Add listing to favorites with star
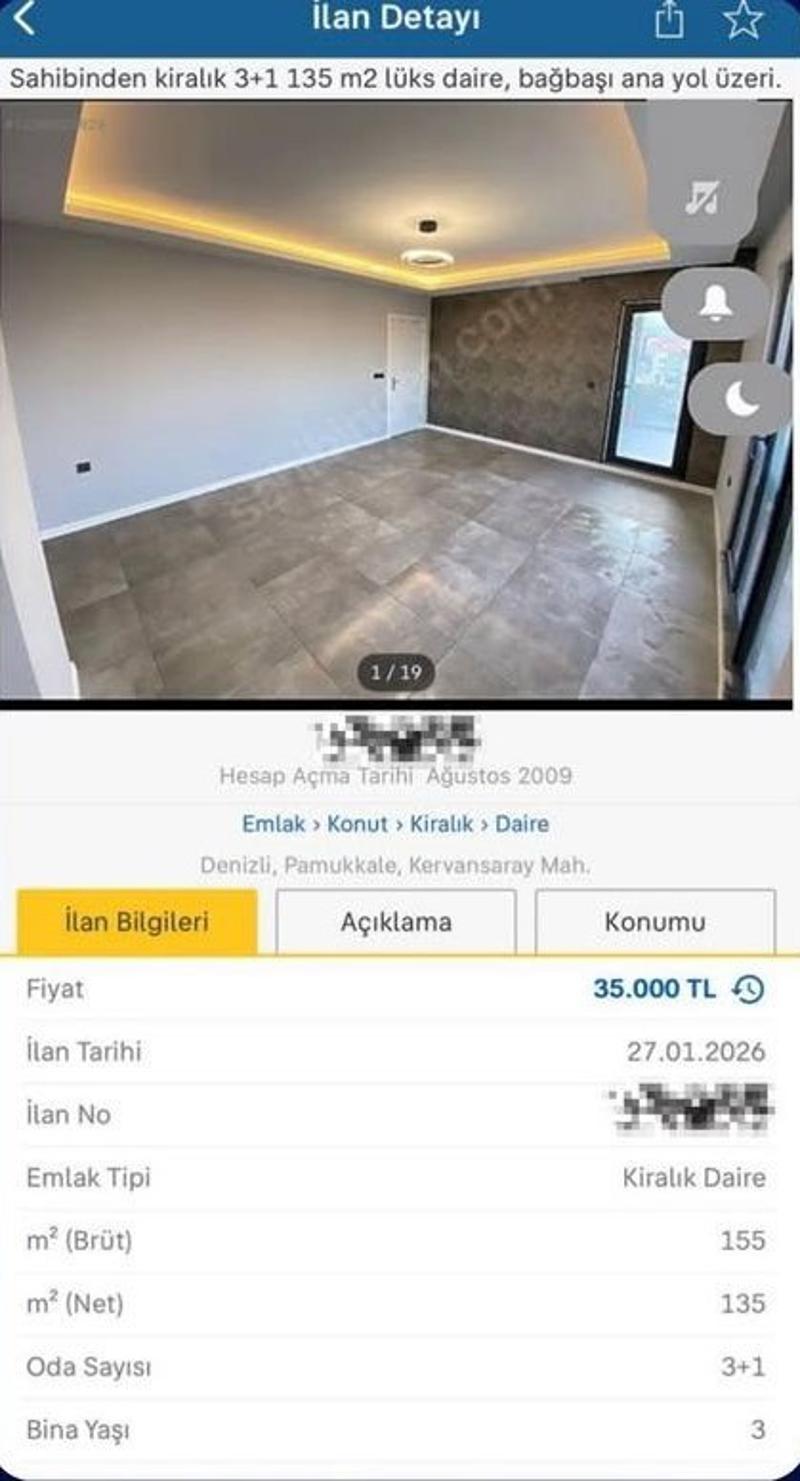Viewport: 800px width, 1481px height. click(743, 20)
